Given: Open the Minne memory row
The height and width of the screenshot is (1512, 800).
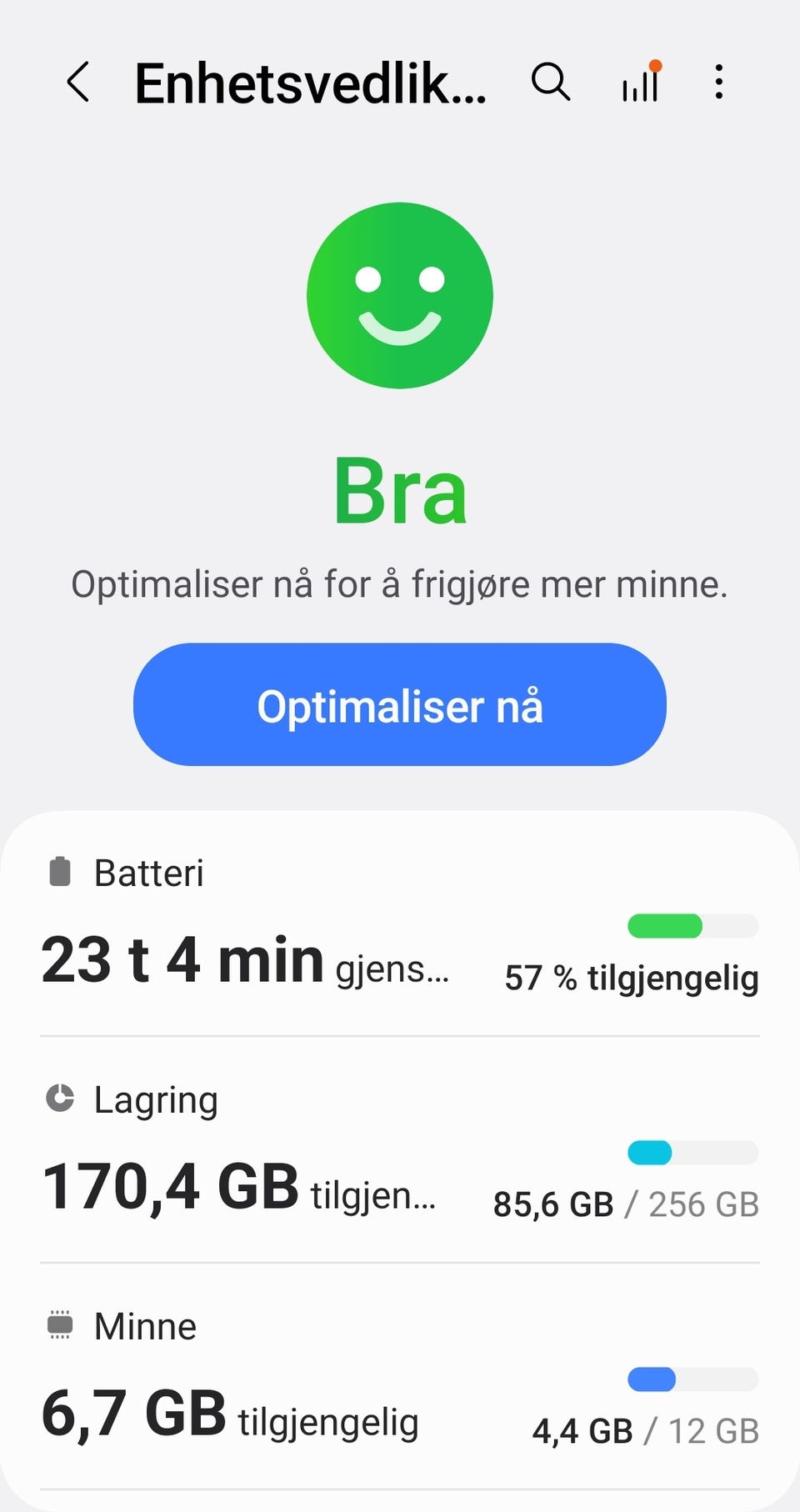Looking at the screenshot, I should click(400, 1377).
